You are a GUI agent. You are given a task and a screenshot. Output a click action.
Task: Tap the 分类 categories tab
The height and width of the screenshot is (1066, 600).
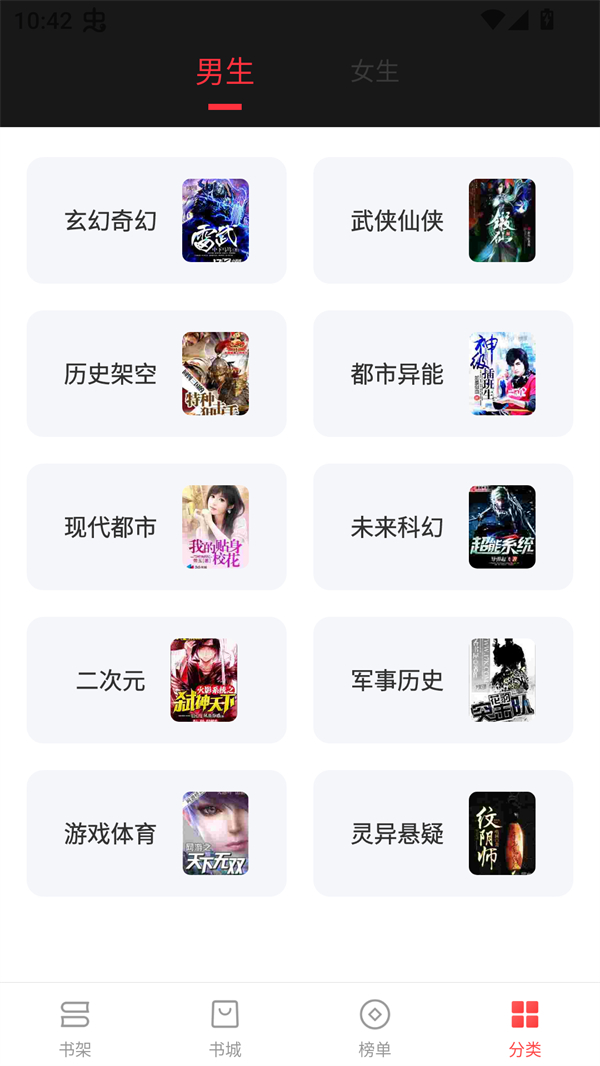pyautogui.click(x=525, y=1027)
